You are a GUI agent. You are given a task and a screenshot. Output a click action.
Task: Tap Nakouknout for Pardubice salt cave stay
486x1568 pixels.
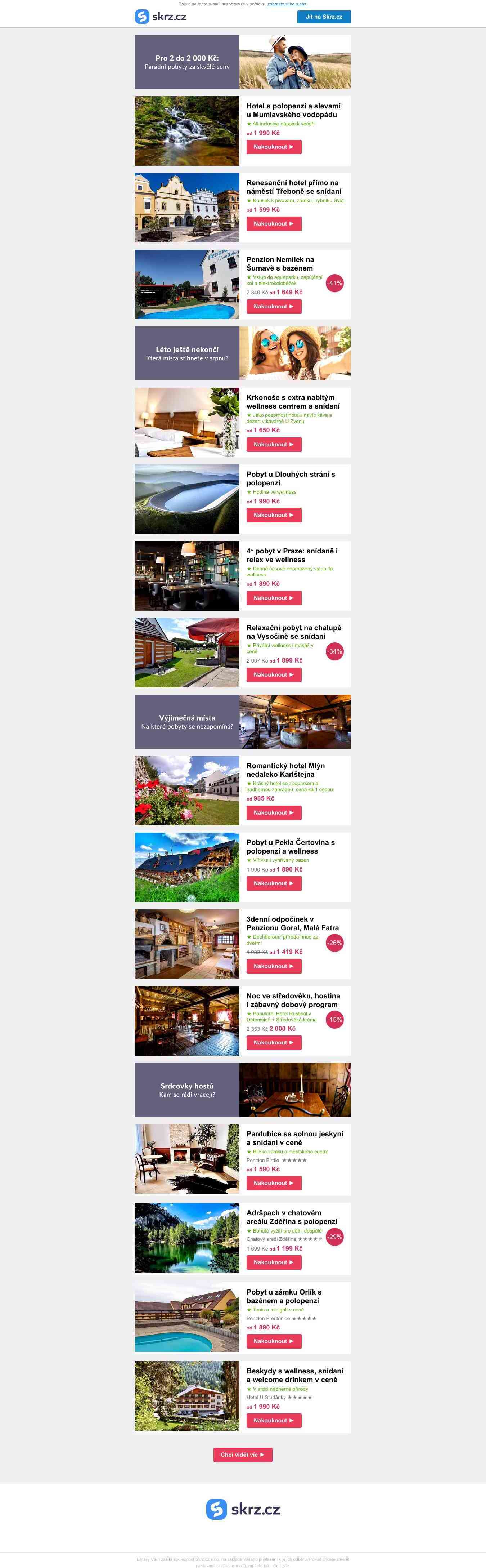273,1183
